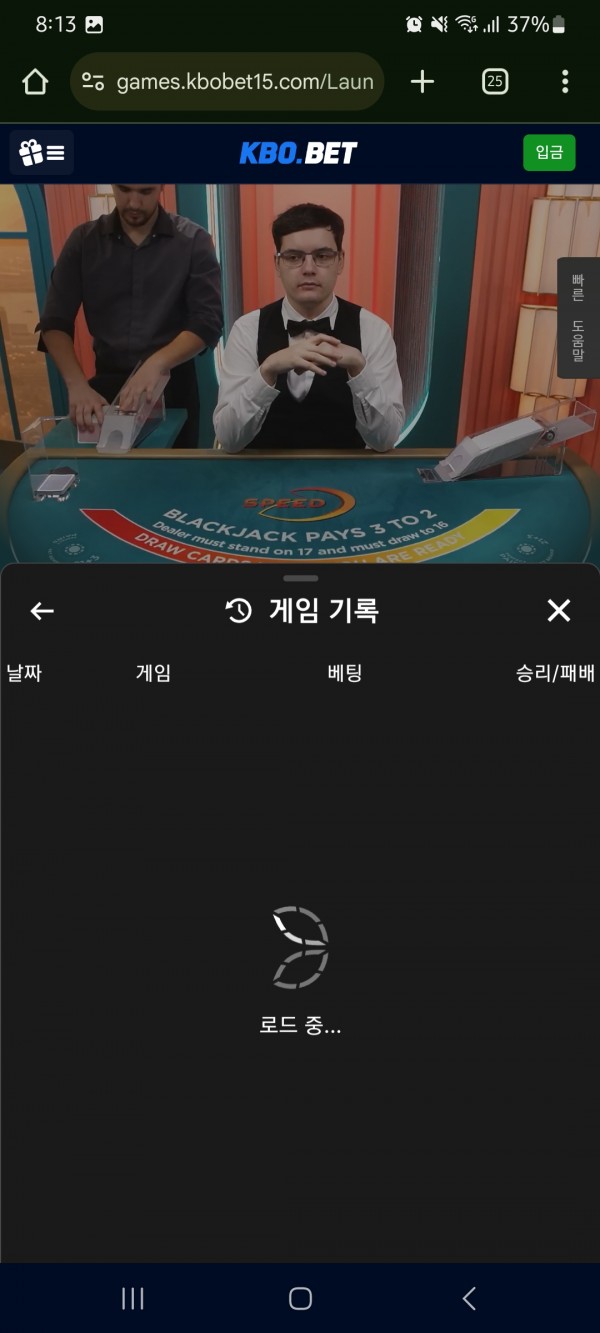The image size is (600, 1333).
Task: Open the tab switcher showing 25 tabs
Action: coord(495,82)
